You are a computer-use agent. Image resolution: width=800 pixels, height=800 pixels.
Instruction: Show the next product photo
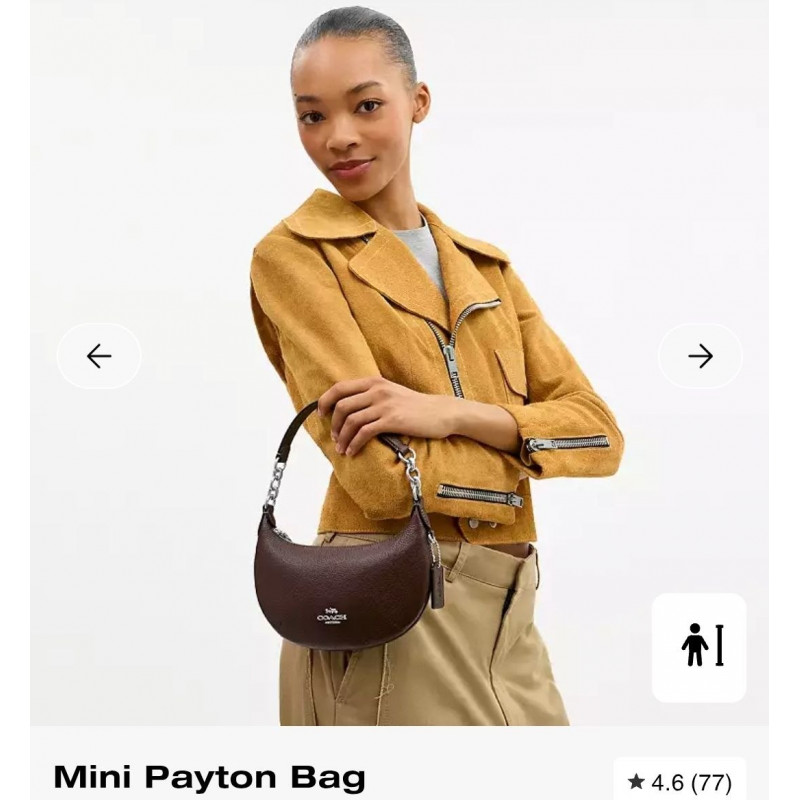(x=700, y=356)
